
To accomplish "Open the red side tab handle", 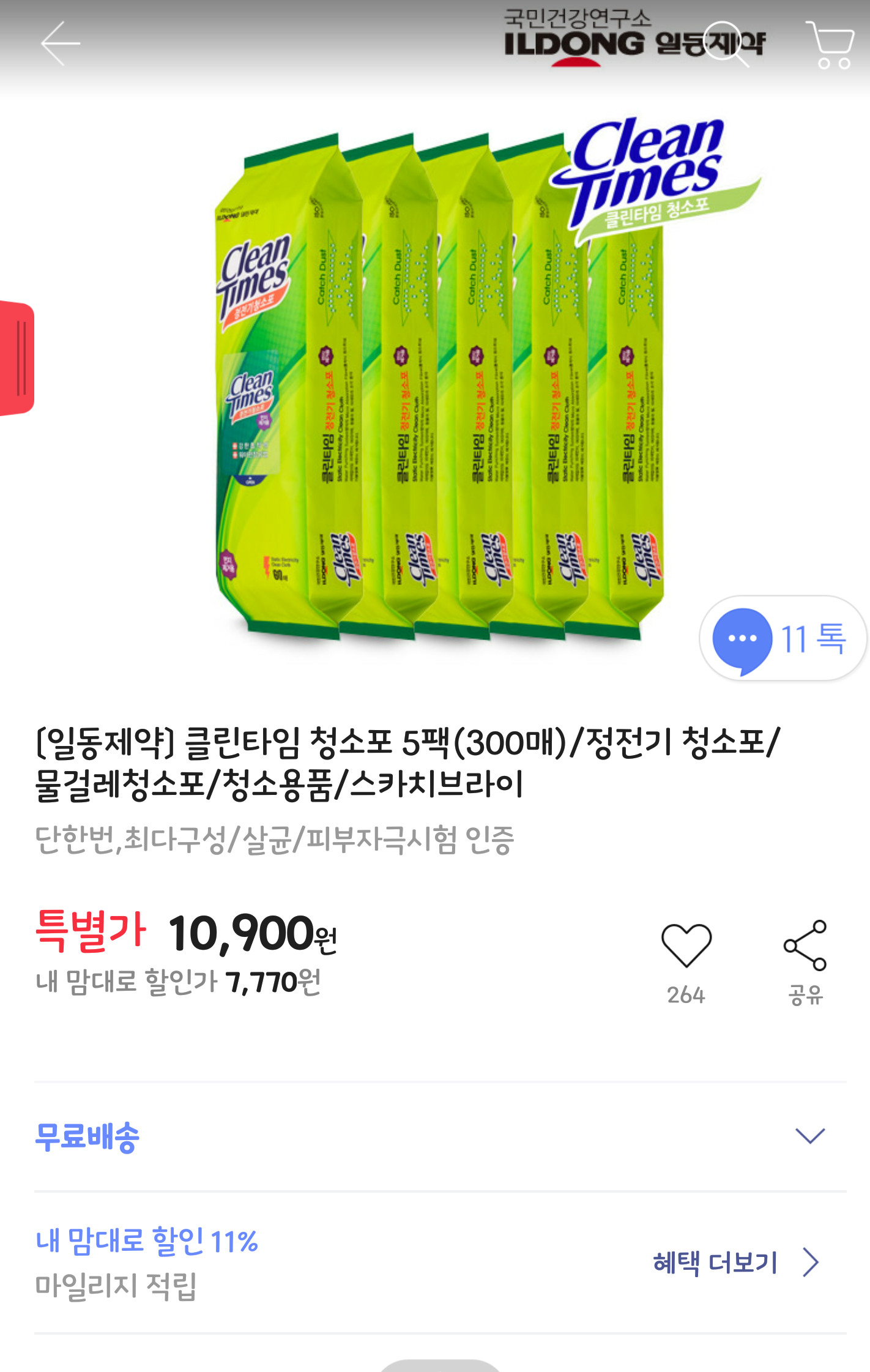I will coord(17,358).
